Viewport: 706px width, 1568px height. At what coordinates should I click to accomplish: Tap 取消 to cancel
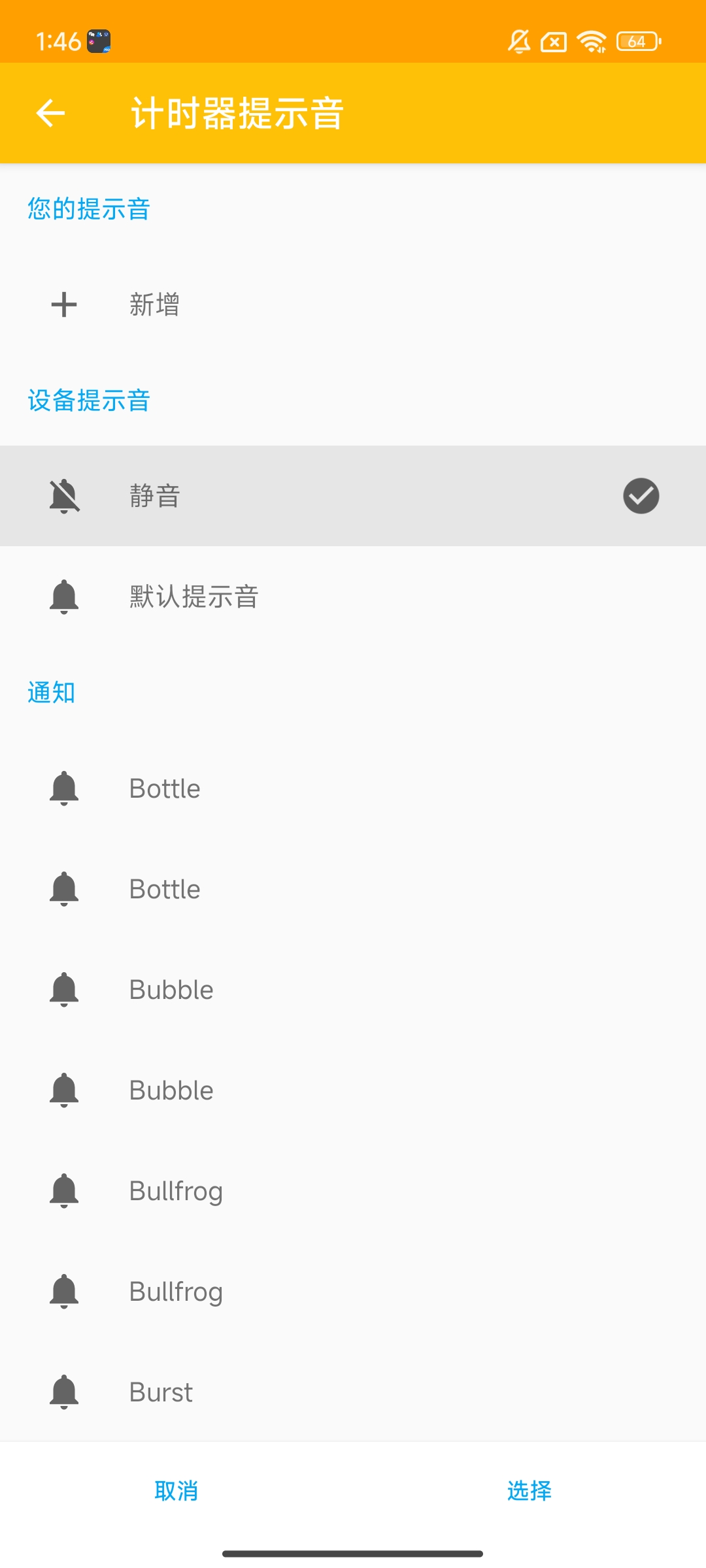click(x=176, y=1491)
